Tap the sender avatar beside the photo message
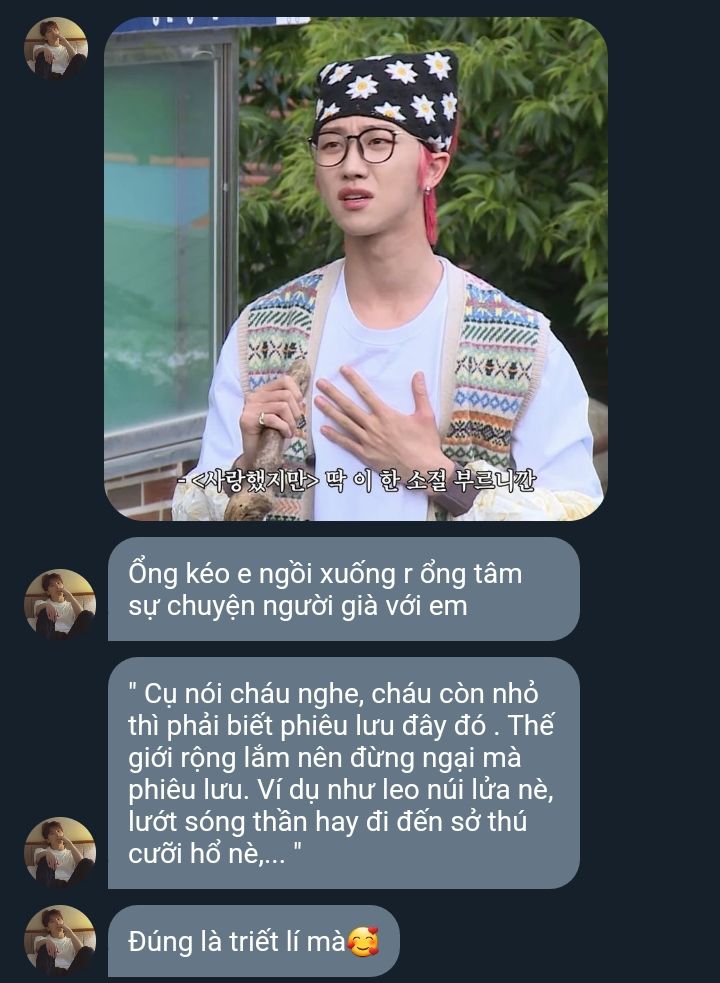 point(56,48)
